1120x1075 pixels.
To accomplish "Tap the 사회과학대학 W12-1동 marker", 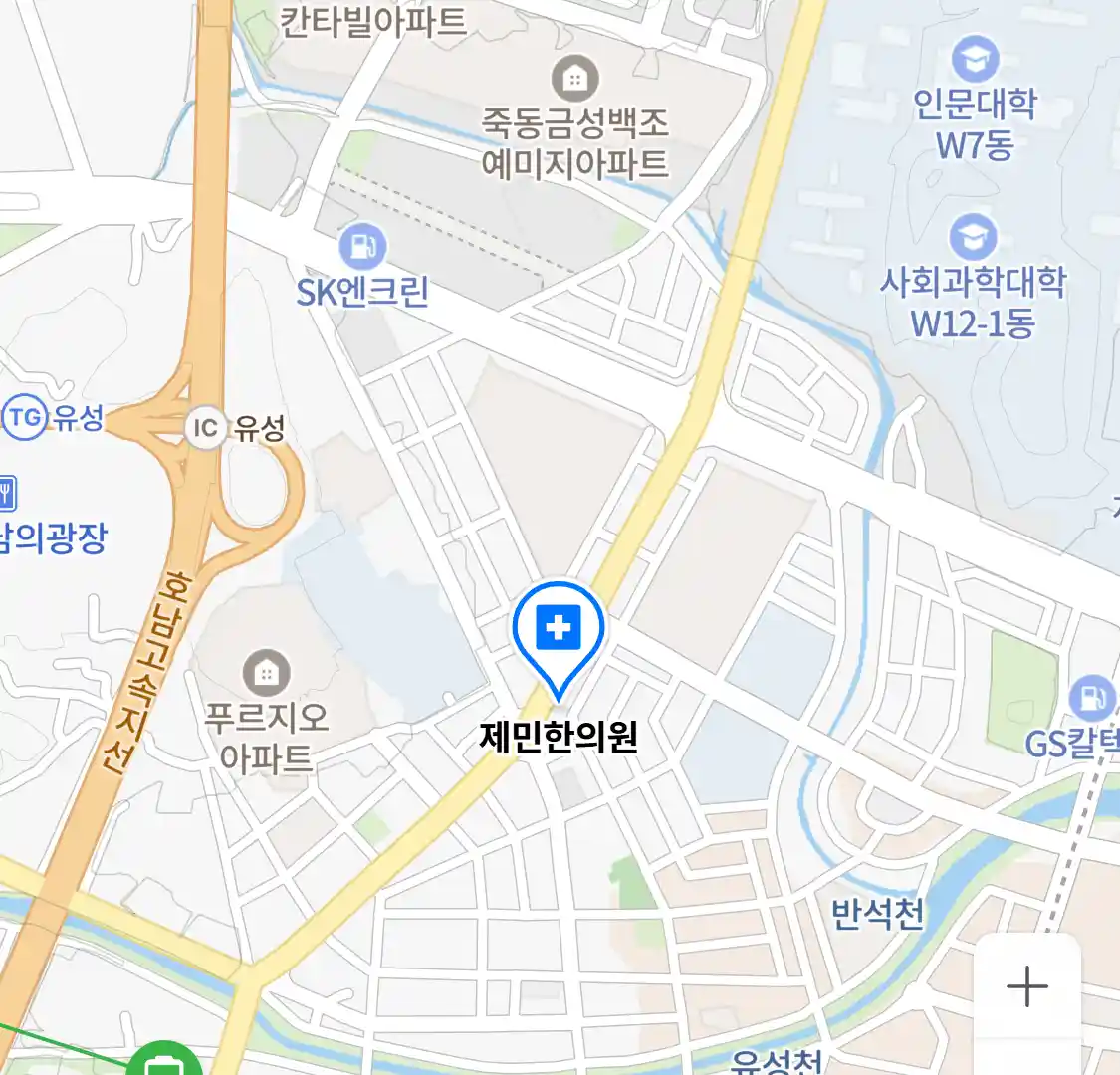I will coord(973,237).
